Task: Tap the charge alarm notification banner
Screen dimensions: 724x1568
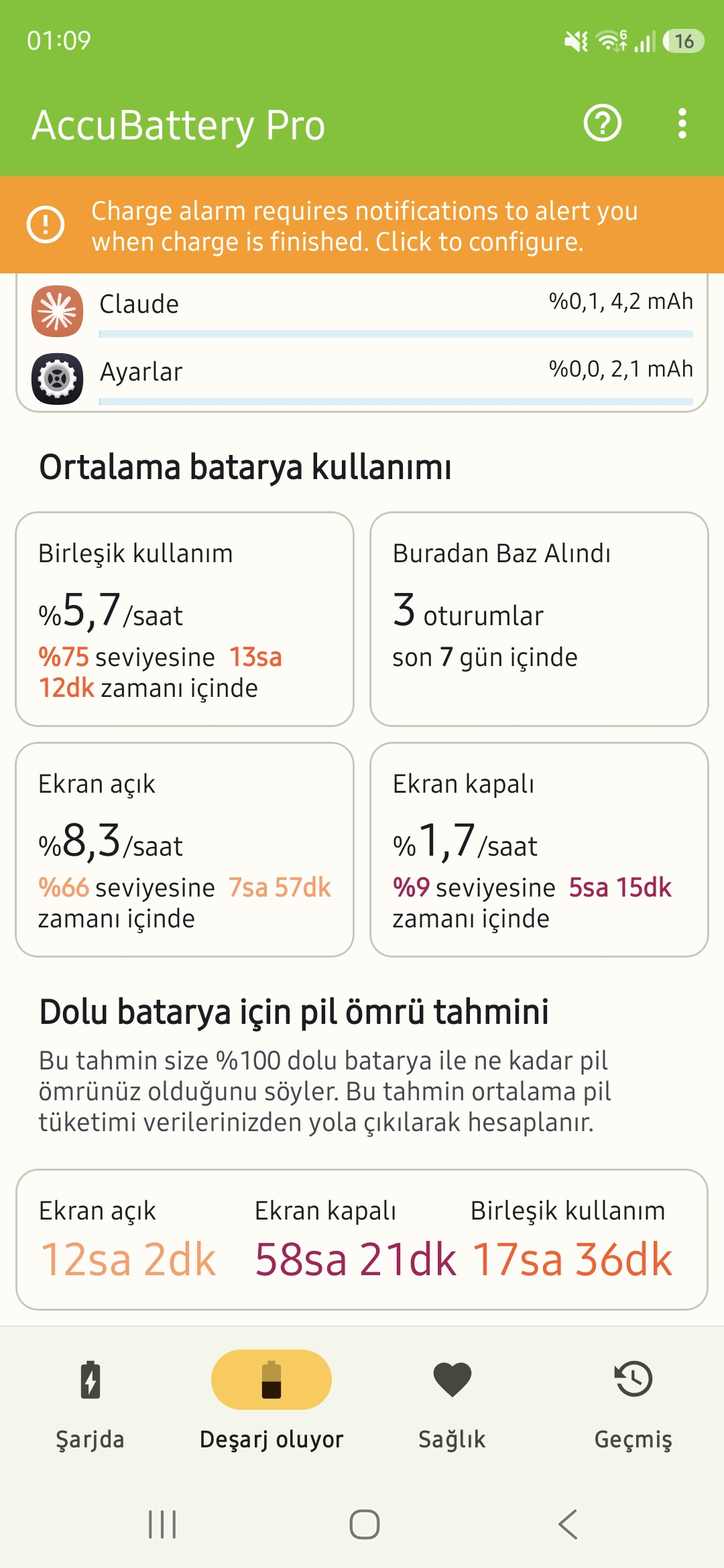Action: click(362, 225)
